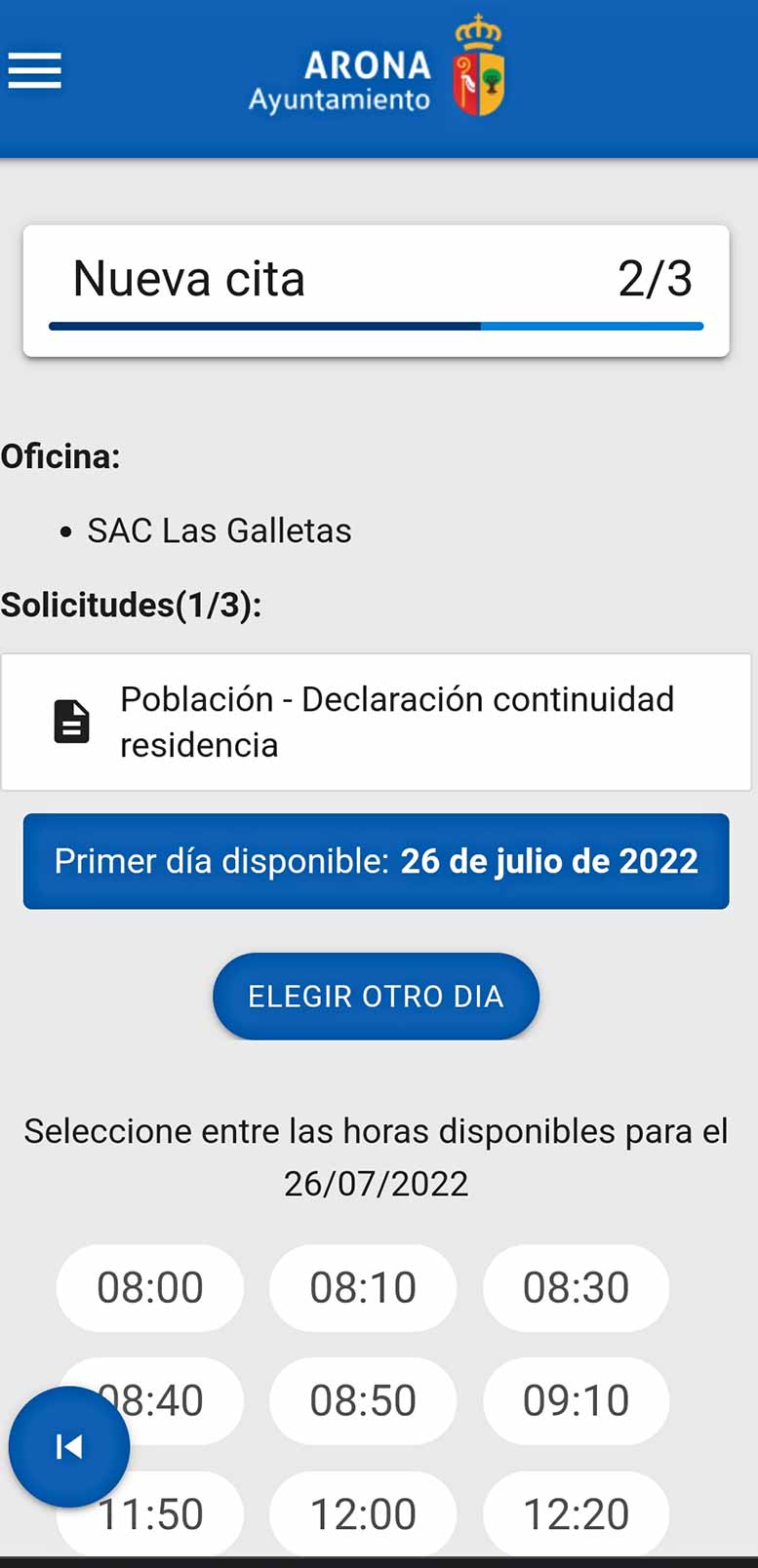
Task: Open Población - Declaración continuidad residencia request
Action: coord(377,722)
